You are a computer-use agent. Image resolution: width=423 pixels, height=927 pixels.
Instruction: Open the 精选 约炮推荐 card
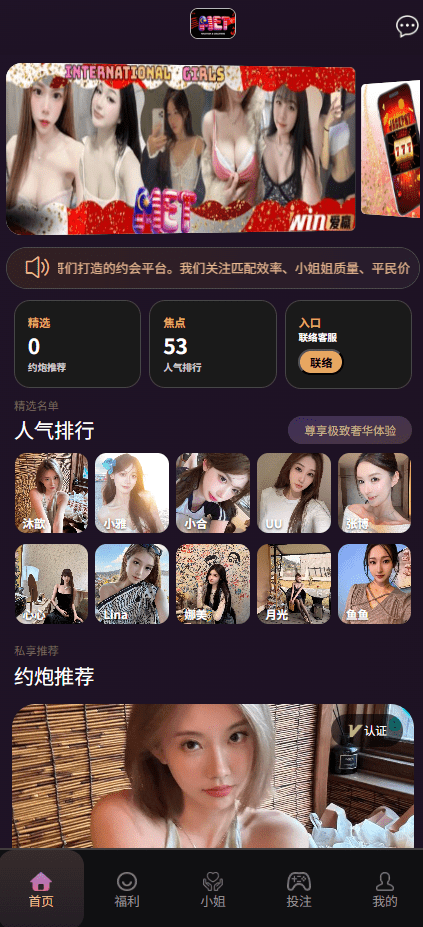pyautogui.click(x=78, y=344)
